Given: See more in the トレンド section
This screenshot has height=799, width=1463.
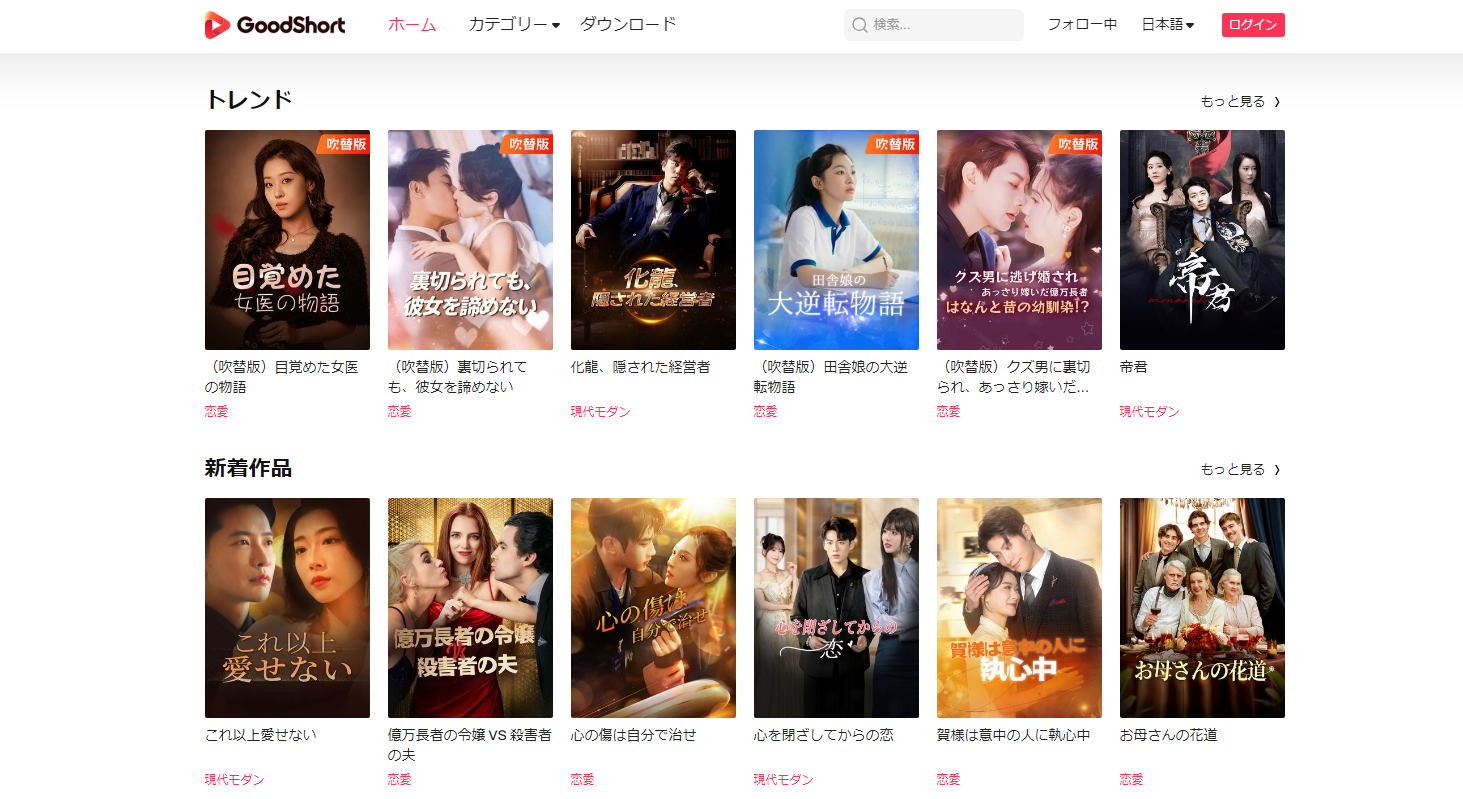Looking at the screenshot, I should click(1240, 101).
